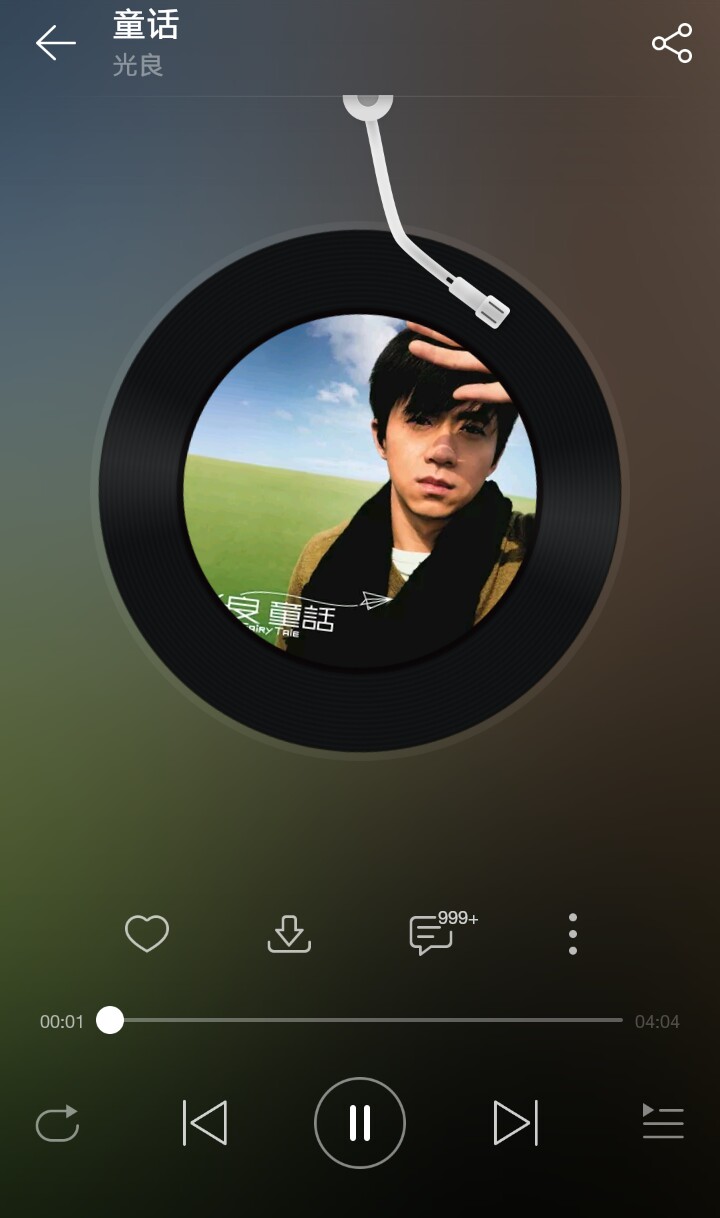Open the comments section showing 999+

point(430,935)
